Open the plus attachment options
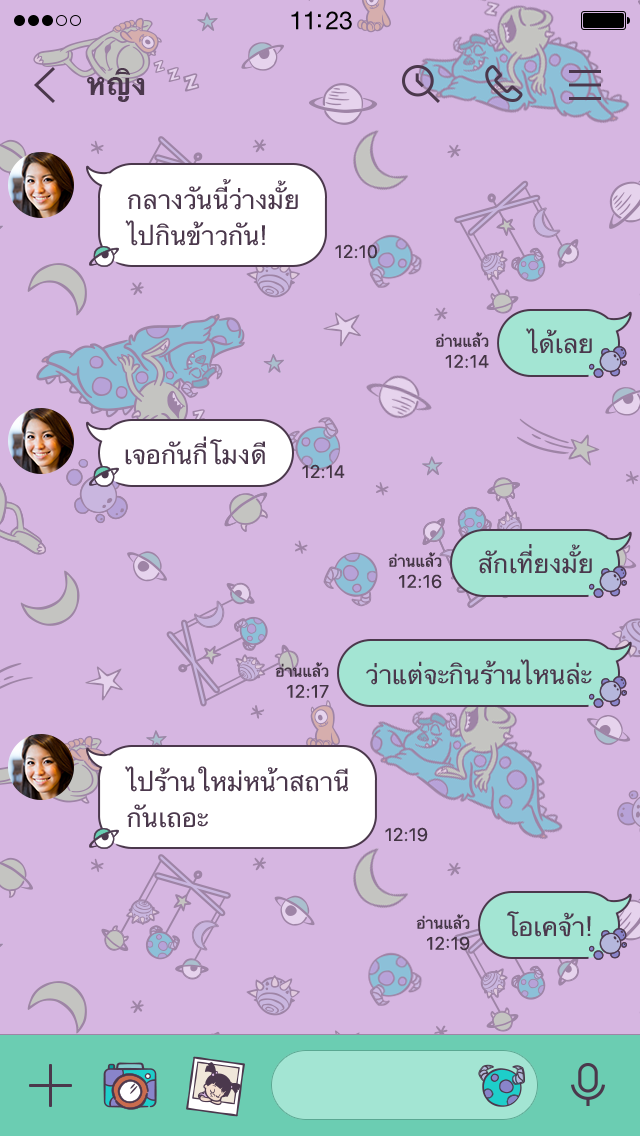This screenshot has width=640, height=1136. click(50, 1085)
